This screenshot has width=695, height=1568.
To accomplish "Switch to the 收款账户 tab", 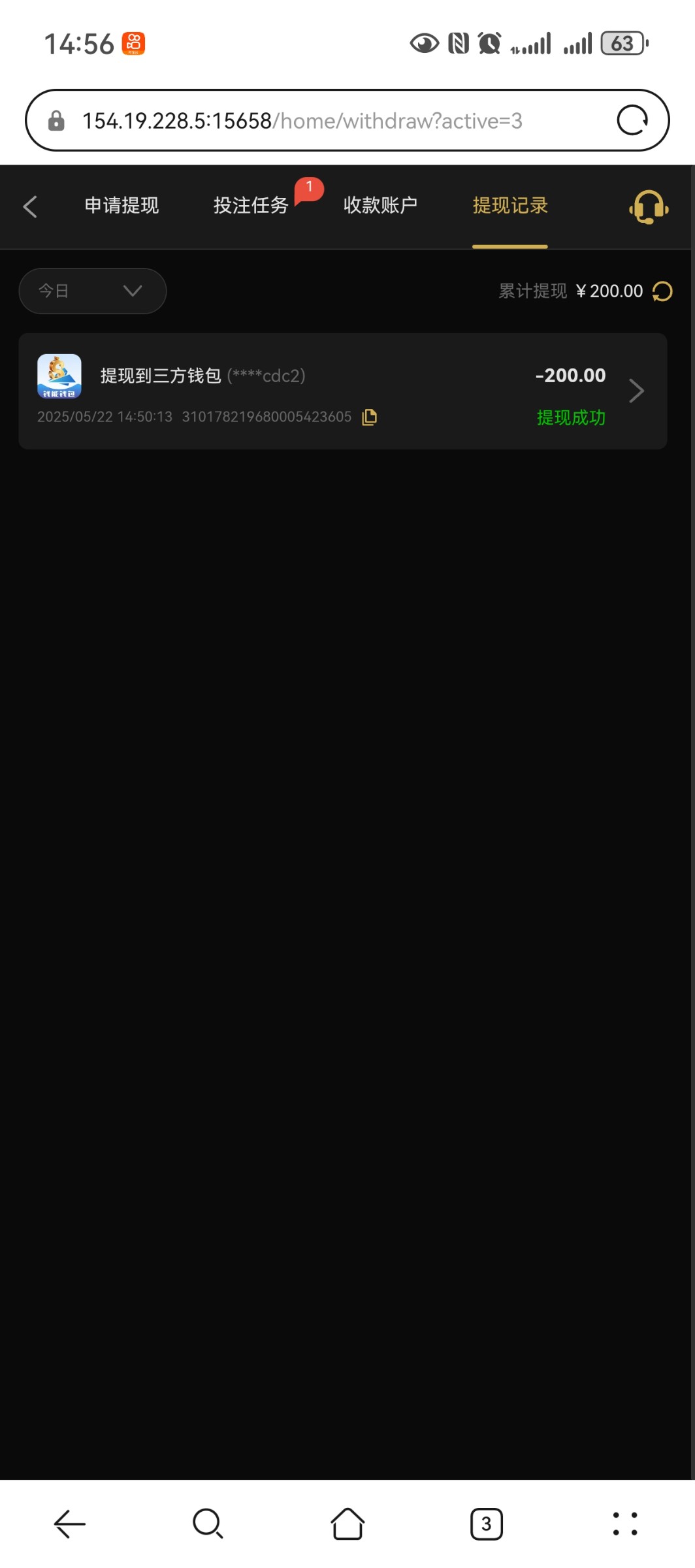I will click(x=380, y=206).
